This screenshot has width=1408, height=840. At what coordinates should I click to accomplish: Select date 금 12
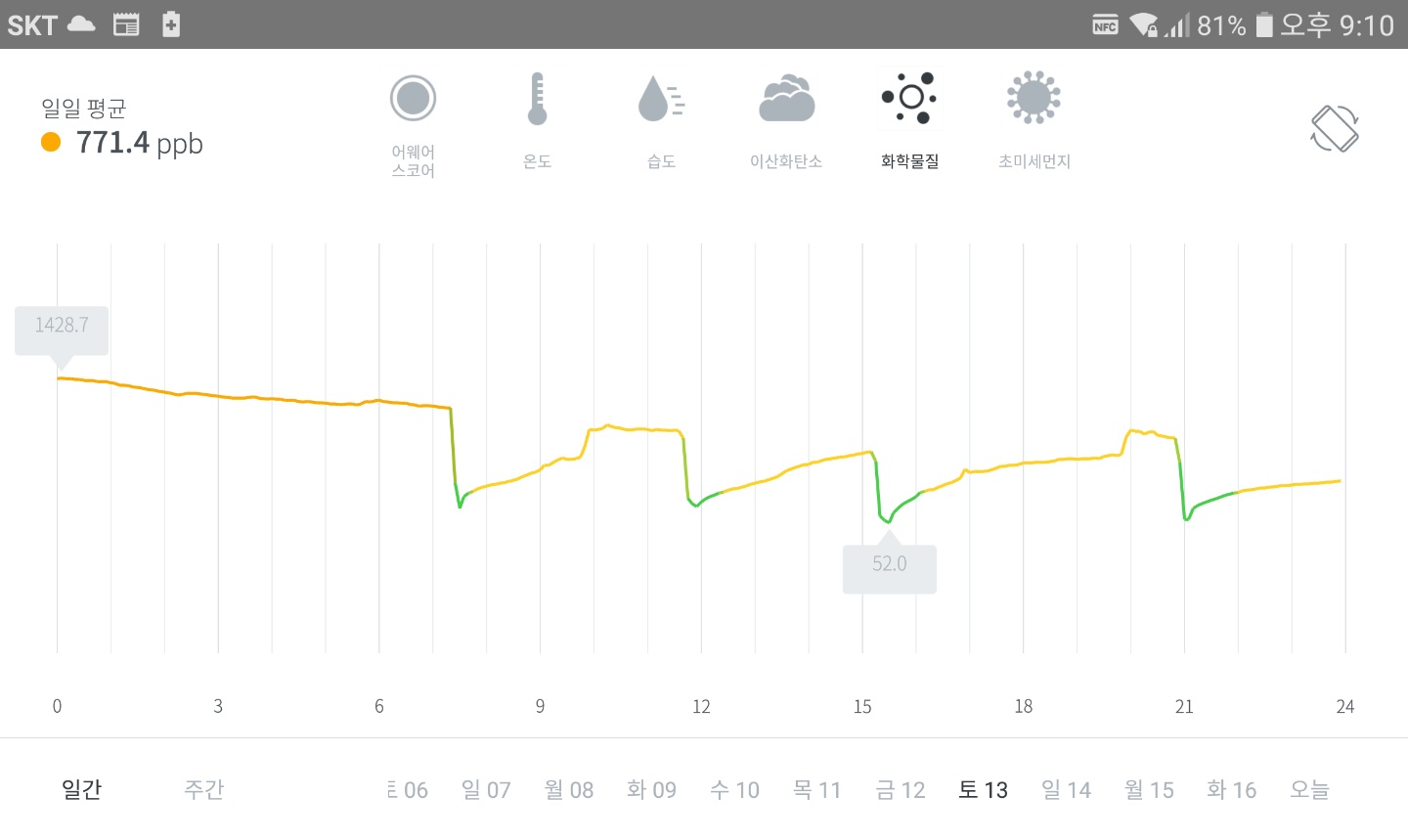pyautogui.click(x=900, y=789)
